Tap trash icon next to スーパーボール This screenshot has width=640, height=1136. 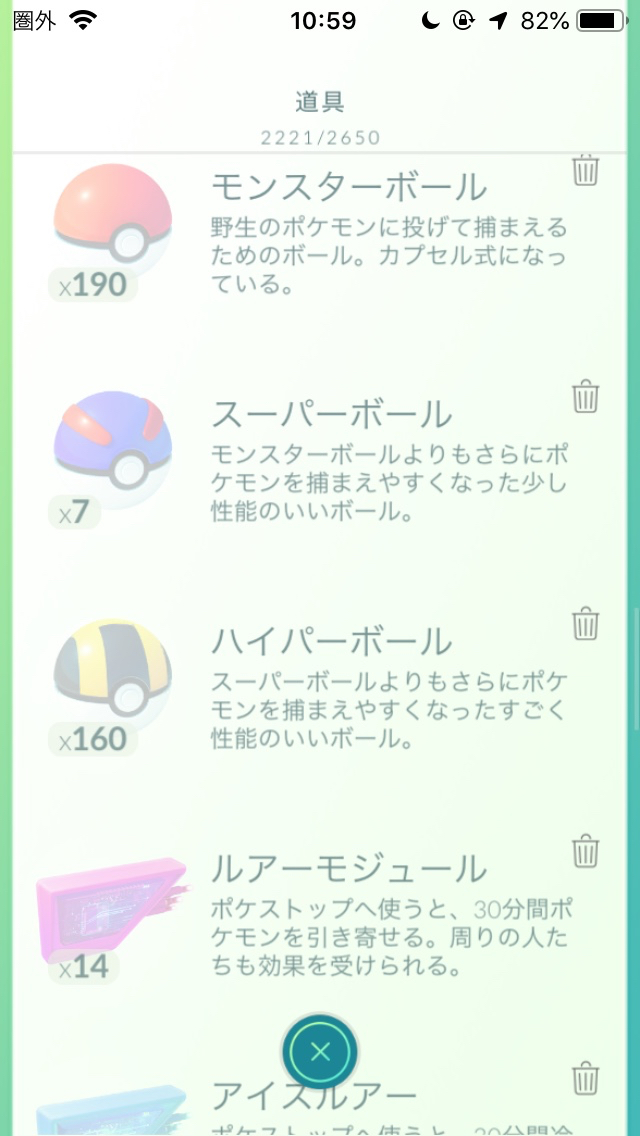[x=586, y=397]
